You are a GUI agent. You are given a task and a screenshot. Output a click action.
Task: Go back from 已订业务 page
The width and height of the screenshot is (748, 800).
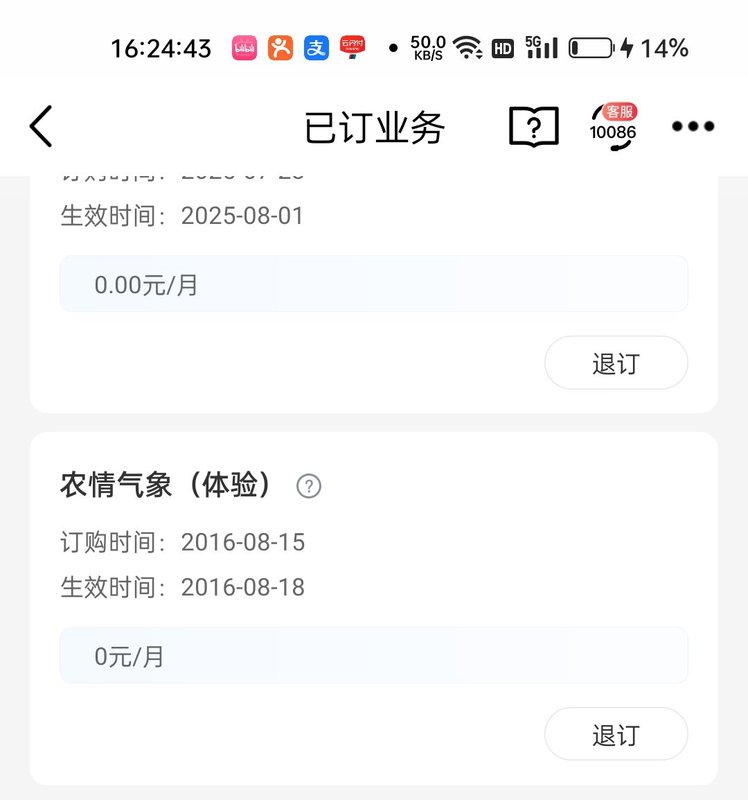41,127
